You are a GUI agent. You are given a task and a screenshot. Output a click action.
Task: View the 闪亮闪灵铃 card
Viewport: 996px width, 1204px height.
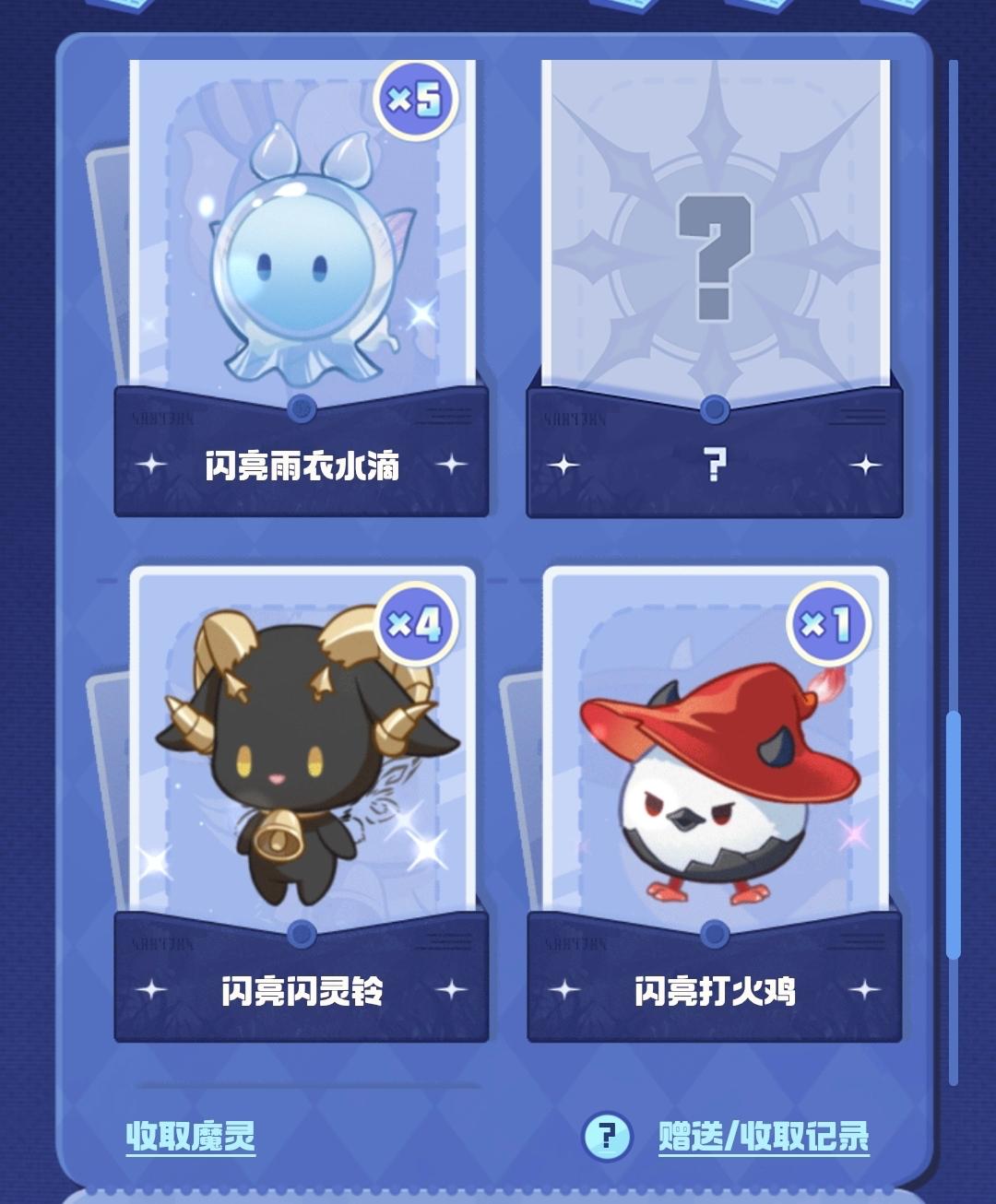click(302, 793)
